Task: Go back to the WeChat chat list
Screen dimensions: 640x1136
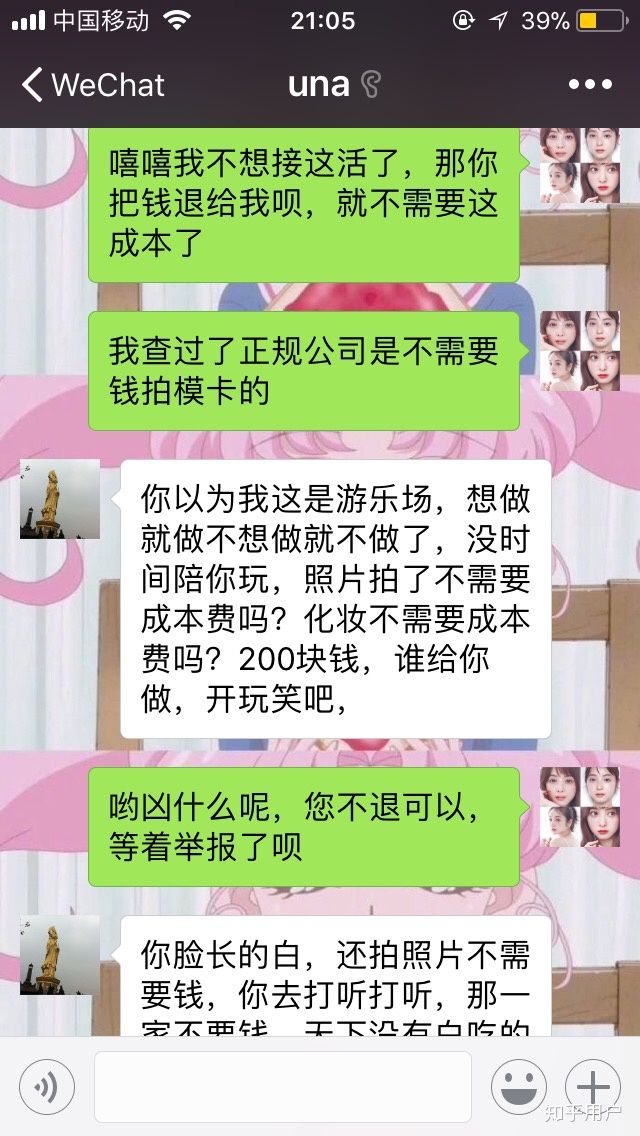Action: tap(92, 85)
